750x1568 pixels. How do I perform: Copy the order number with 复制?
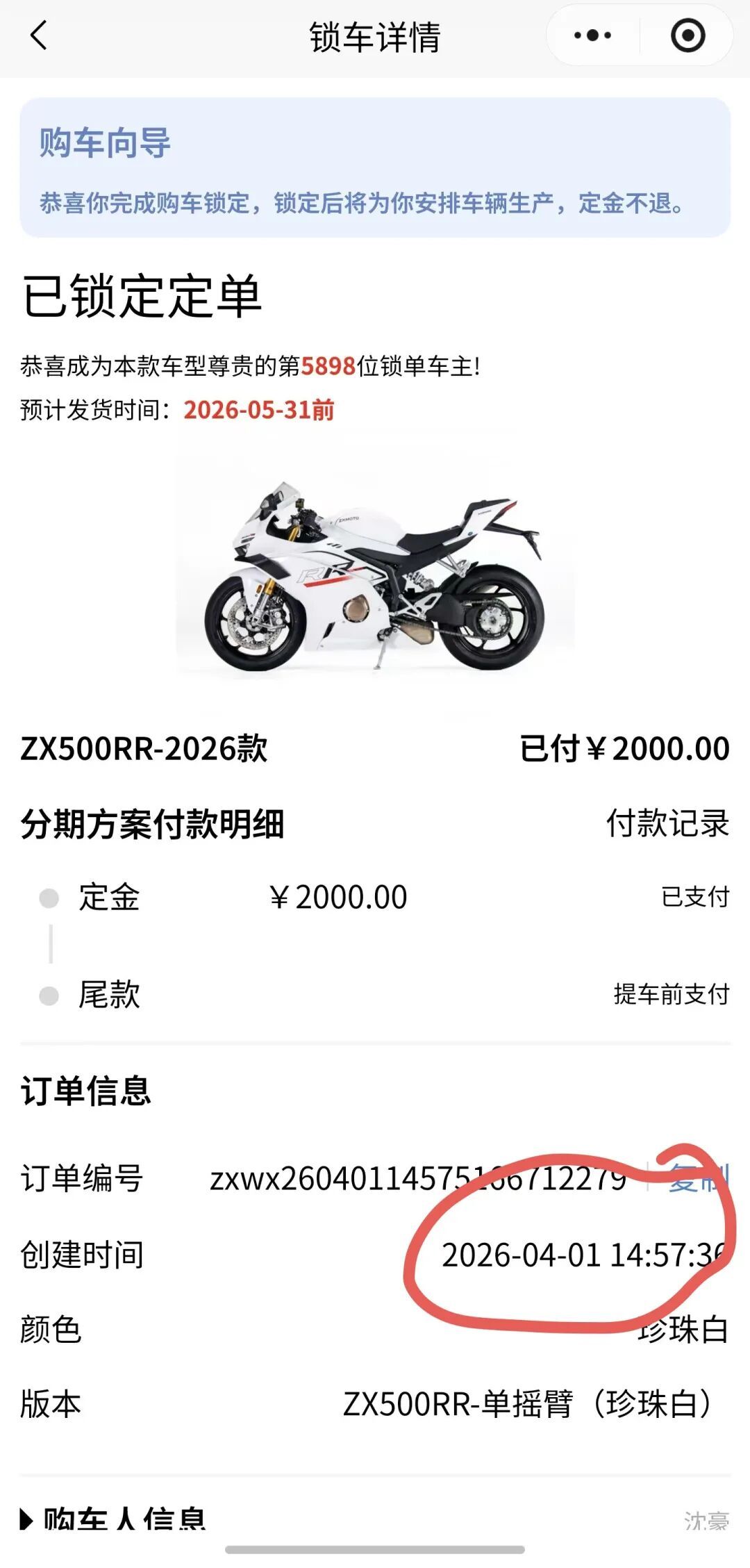tap(698, 1178)
